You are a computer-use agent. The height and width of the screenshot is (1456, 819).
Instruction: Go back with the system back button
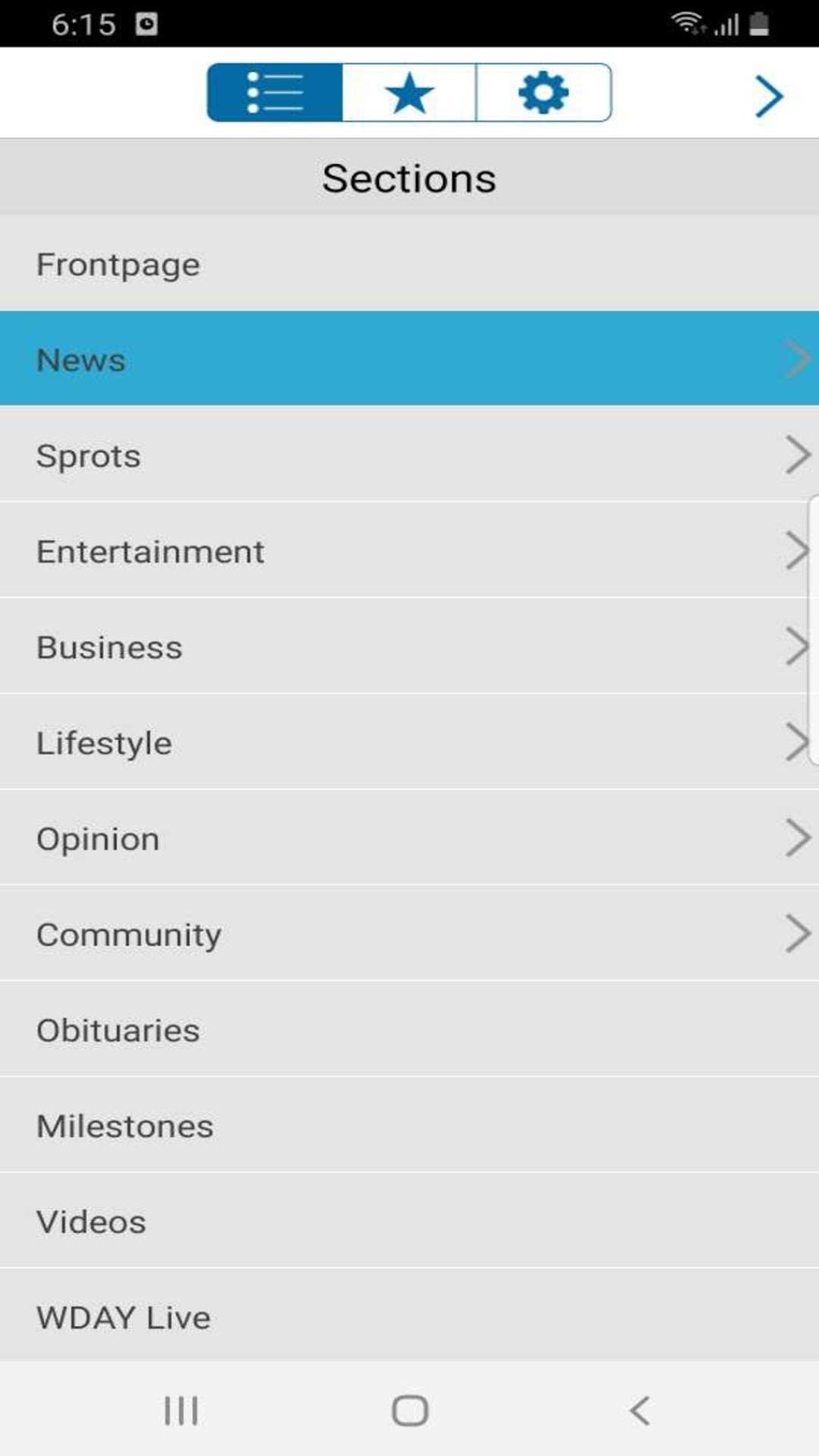coord(640,1410)
